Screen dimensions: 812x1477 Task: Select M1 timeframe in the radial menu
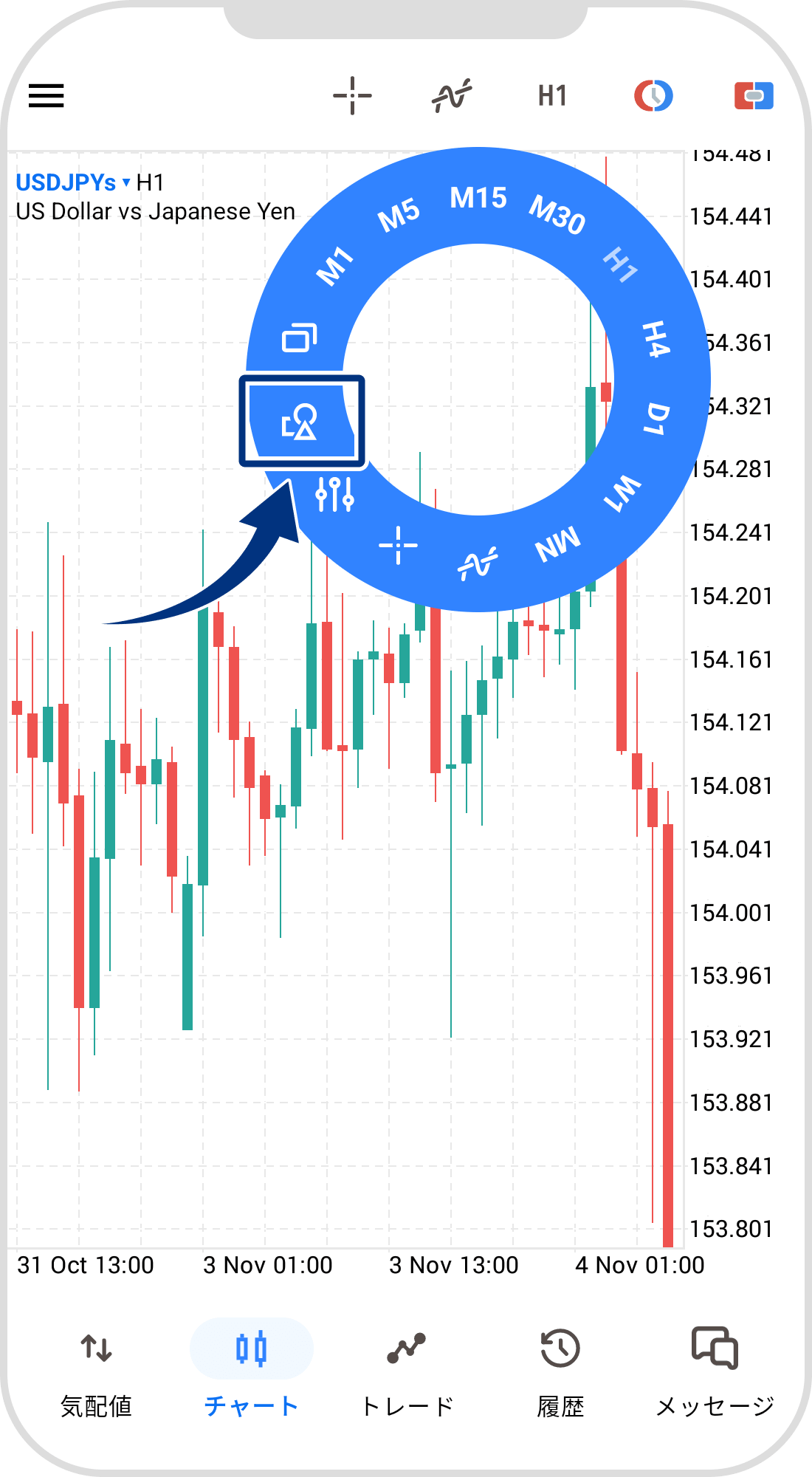click(x=336, y=266)
